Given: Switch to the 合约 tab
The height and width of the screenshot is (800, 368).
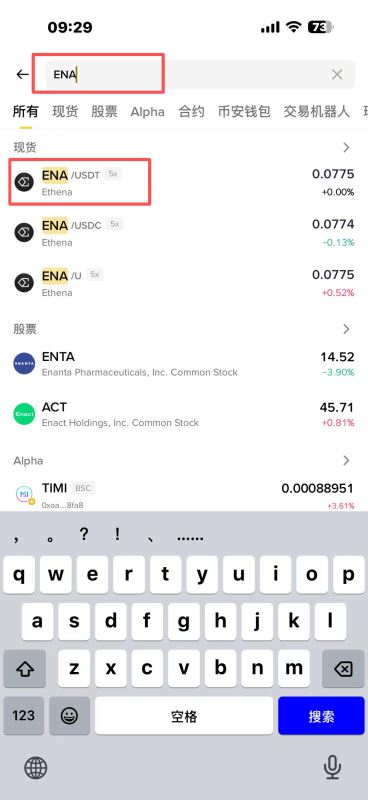Looking at the screenshot, I should [x=191, y=112].
